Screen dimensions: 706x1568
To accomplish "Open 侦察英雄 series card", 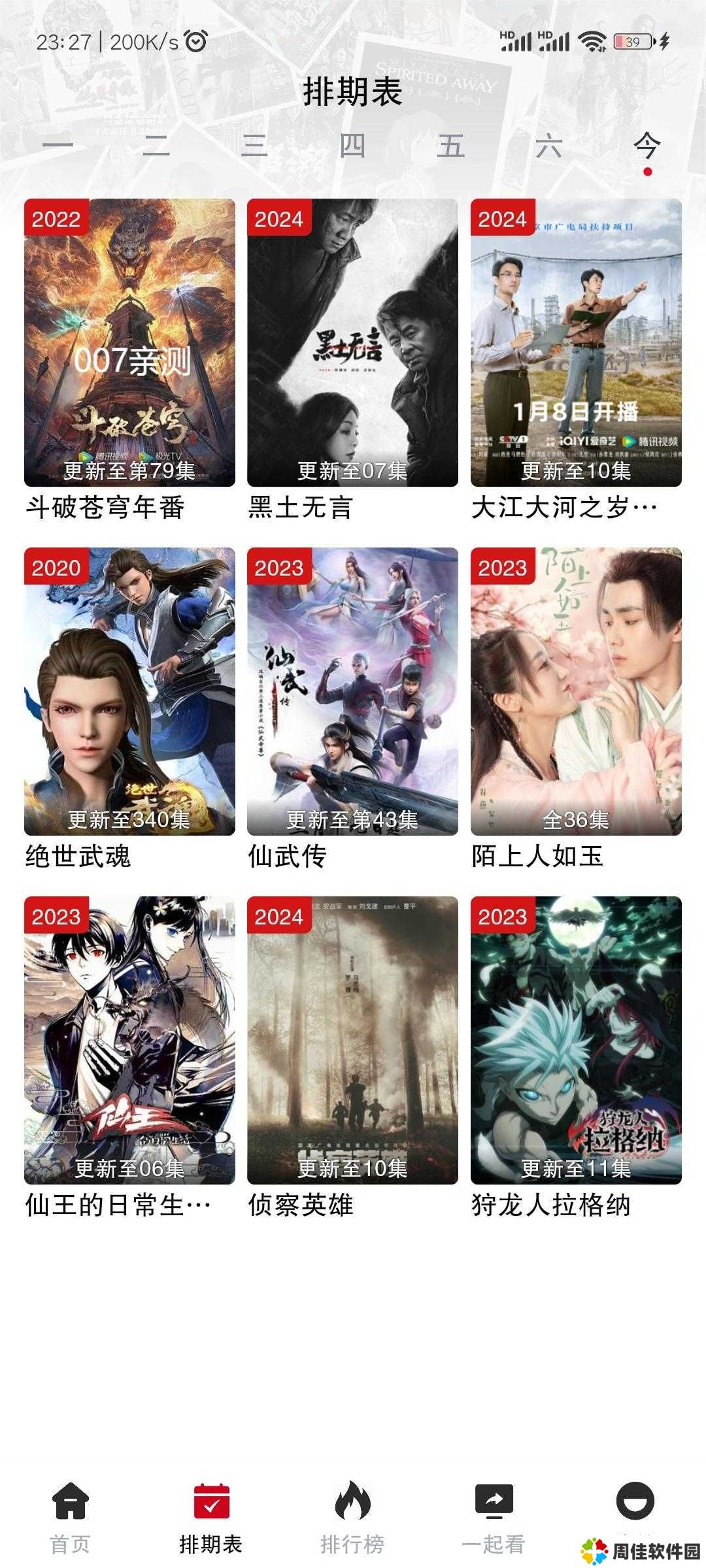I will (352, 1040).
